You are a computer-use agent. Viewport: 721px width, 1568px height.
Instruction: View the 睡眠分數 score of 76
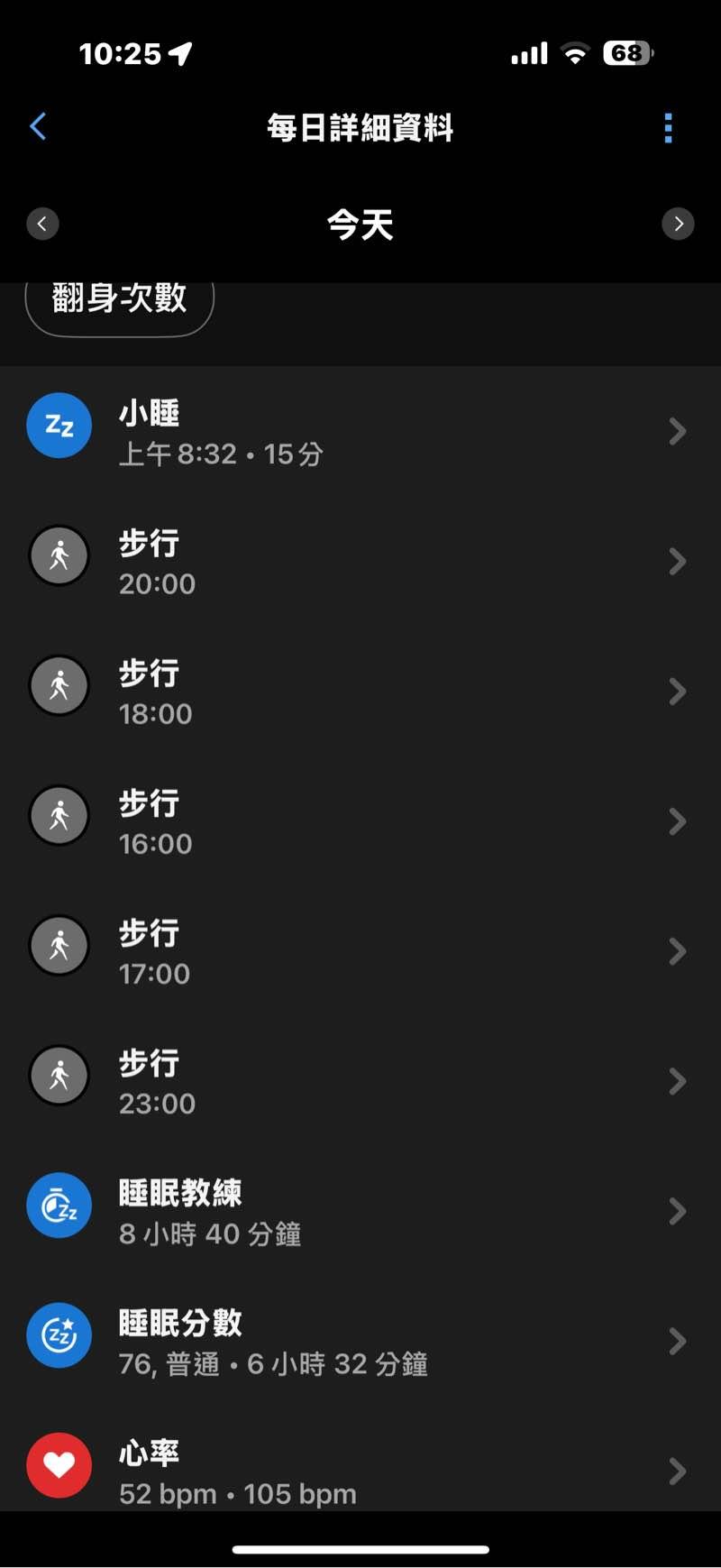(360, 1341)
